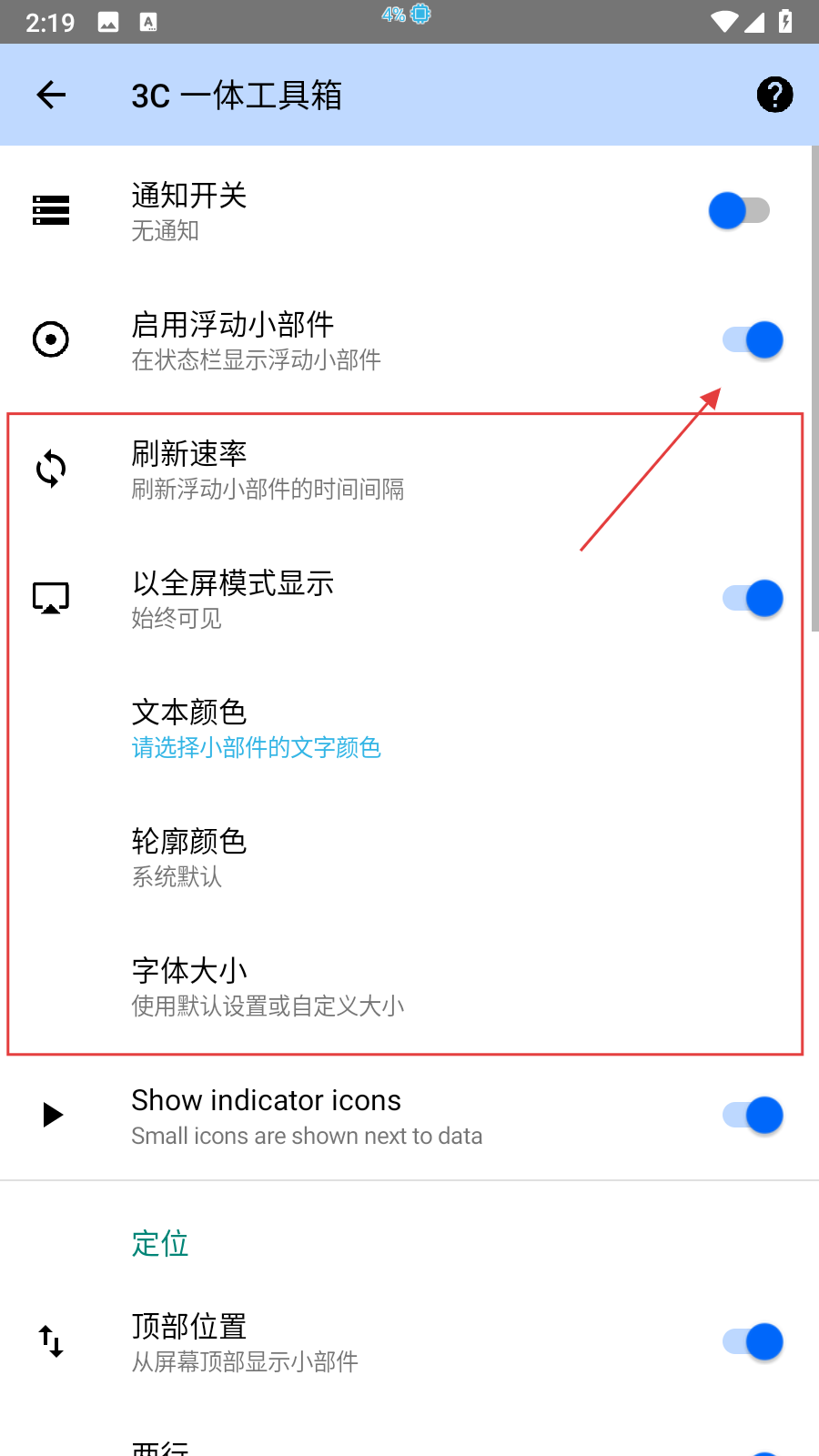
Task: Disable the 顶部位置 switch
Action: coord(753,1342)
